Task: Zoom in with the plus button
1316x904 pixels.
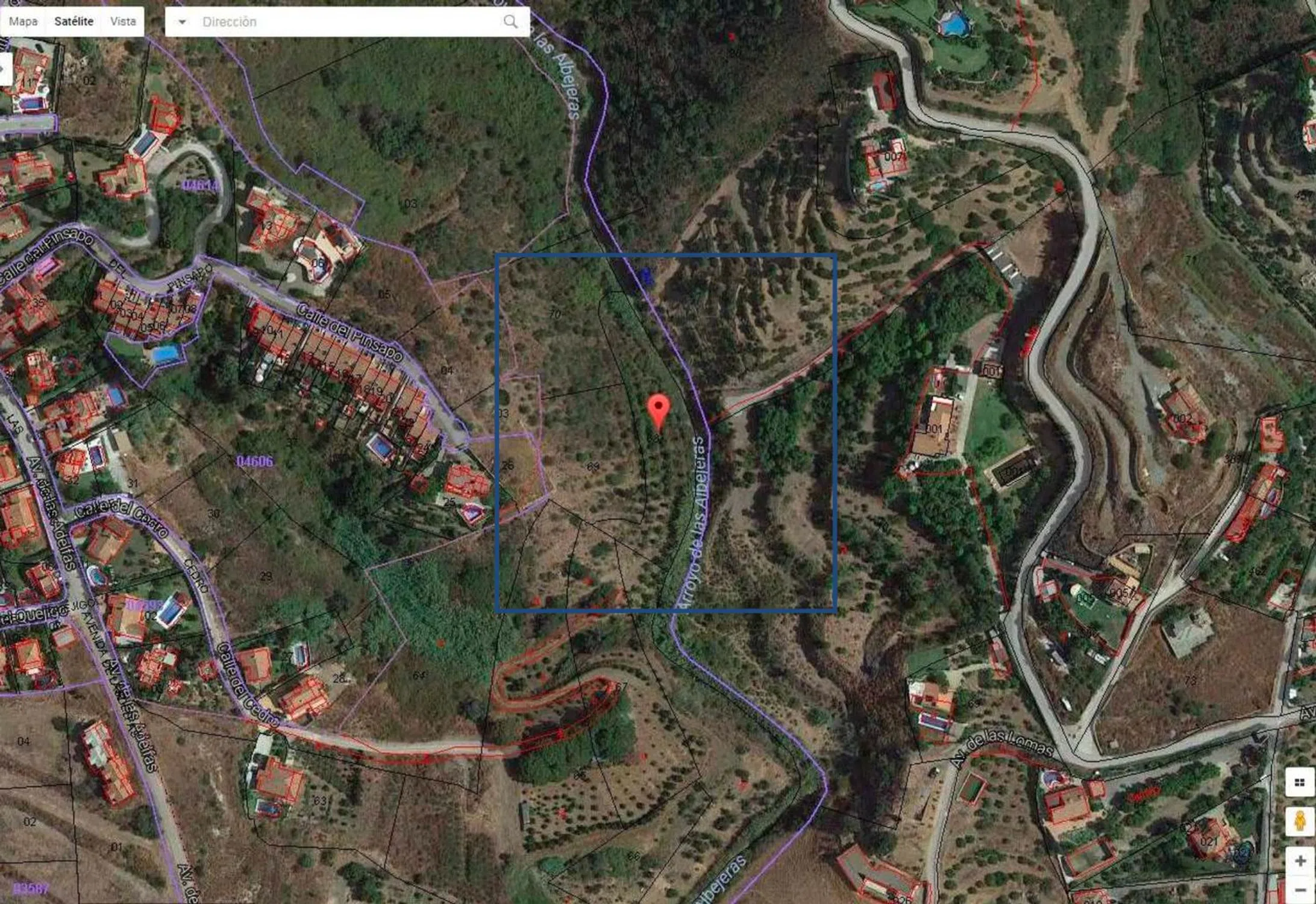Action: tap(1300, 861)
